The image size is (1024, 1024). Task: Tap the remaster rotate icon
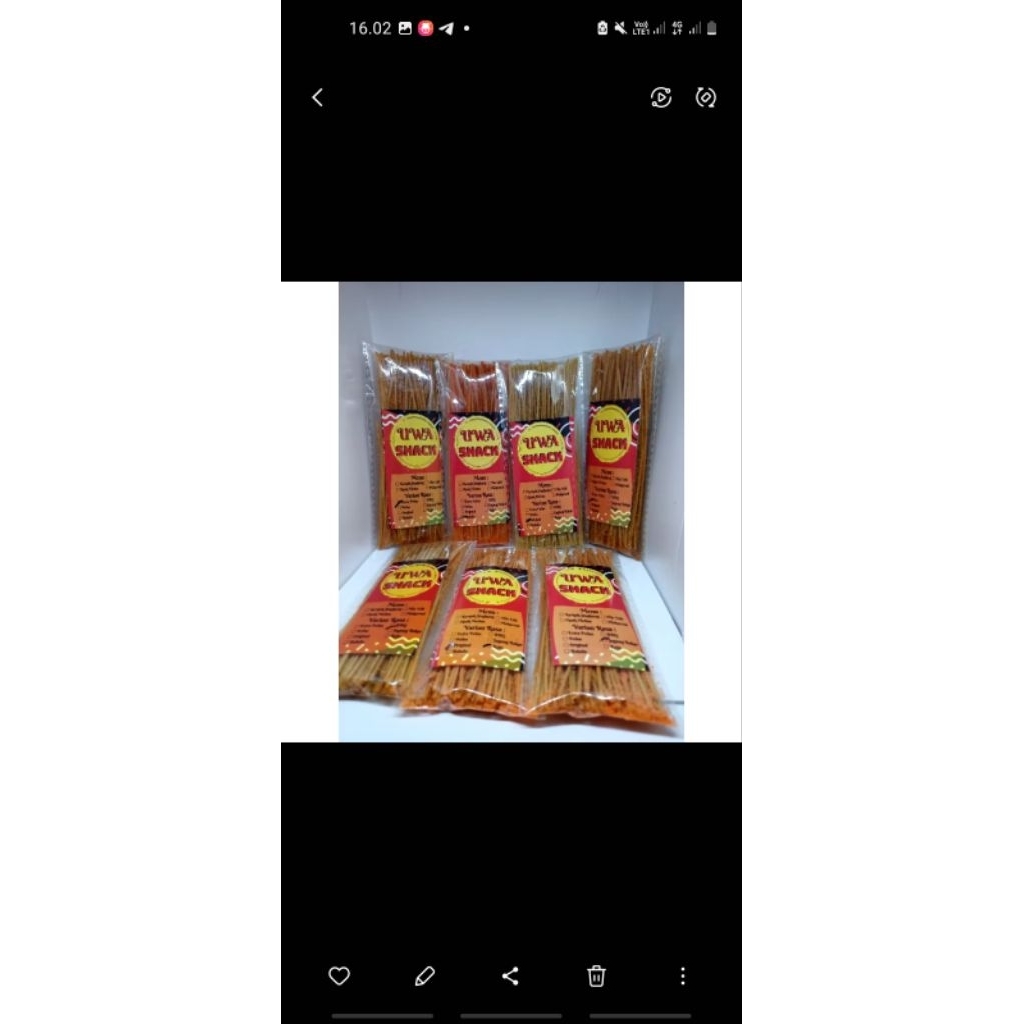pos(706,97)
